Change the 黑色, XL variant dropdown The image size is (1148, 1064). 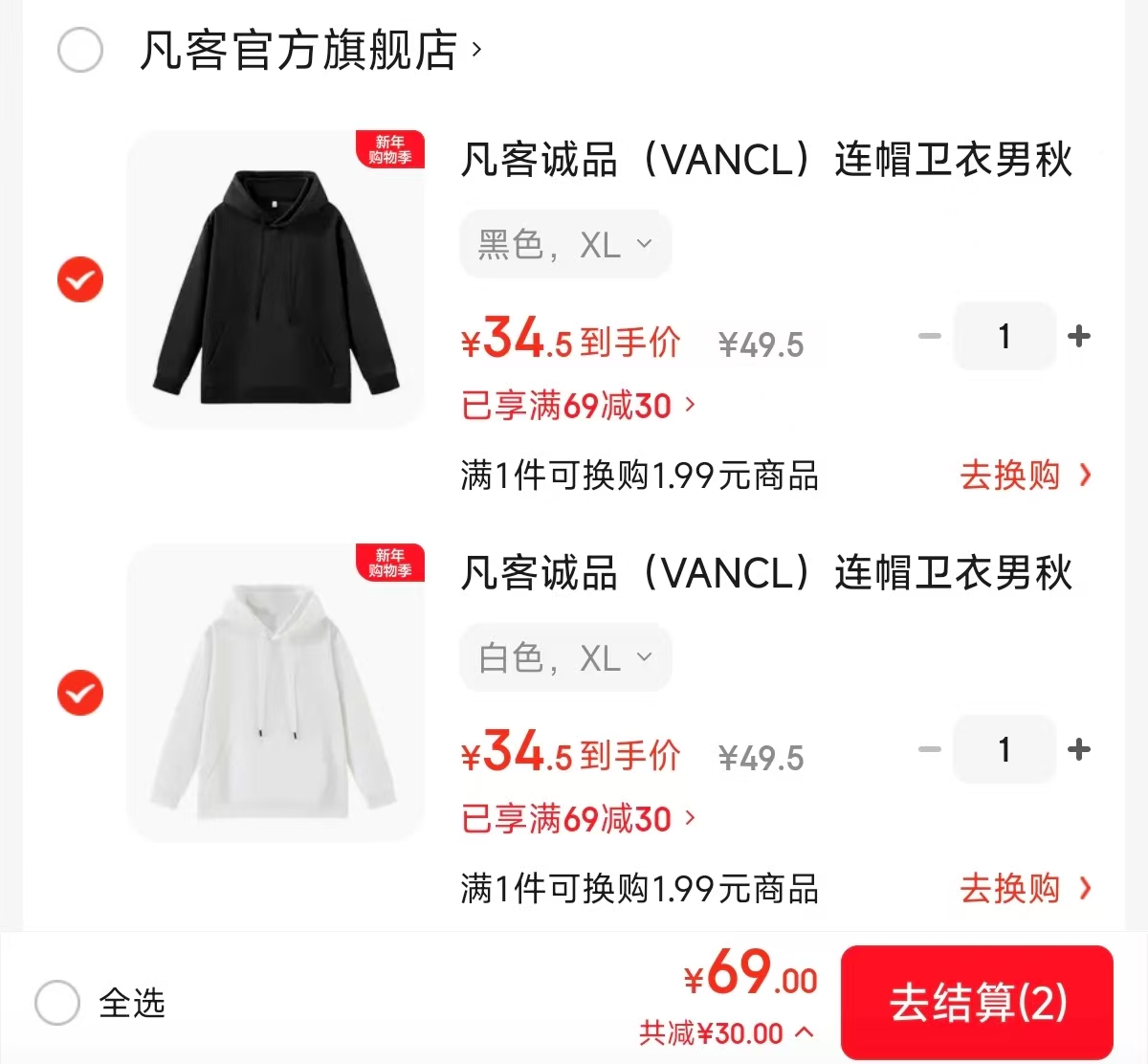(x=566, y=245)
